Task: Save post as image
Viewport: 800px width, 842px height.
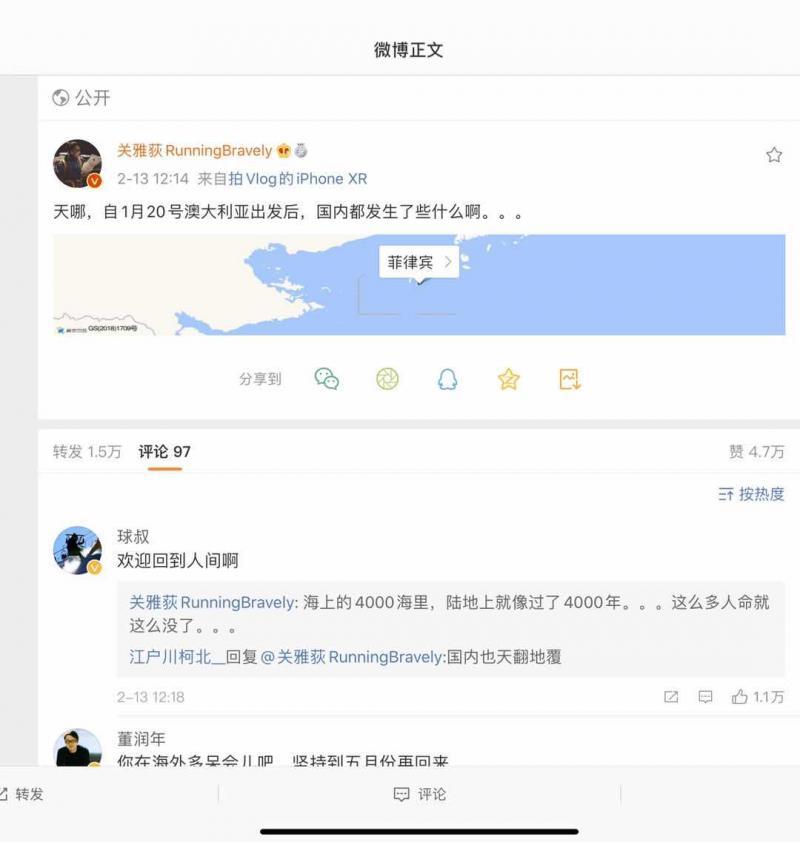Action: point(569,379)
